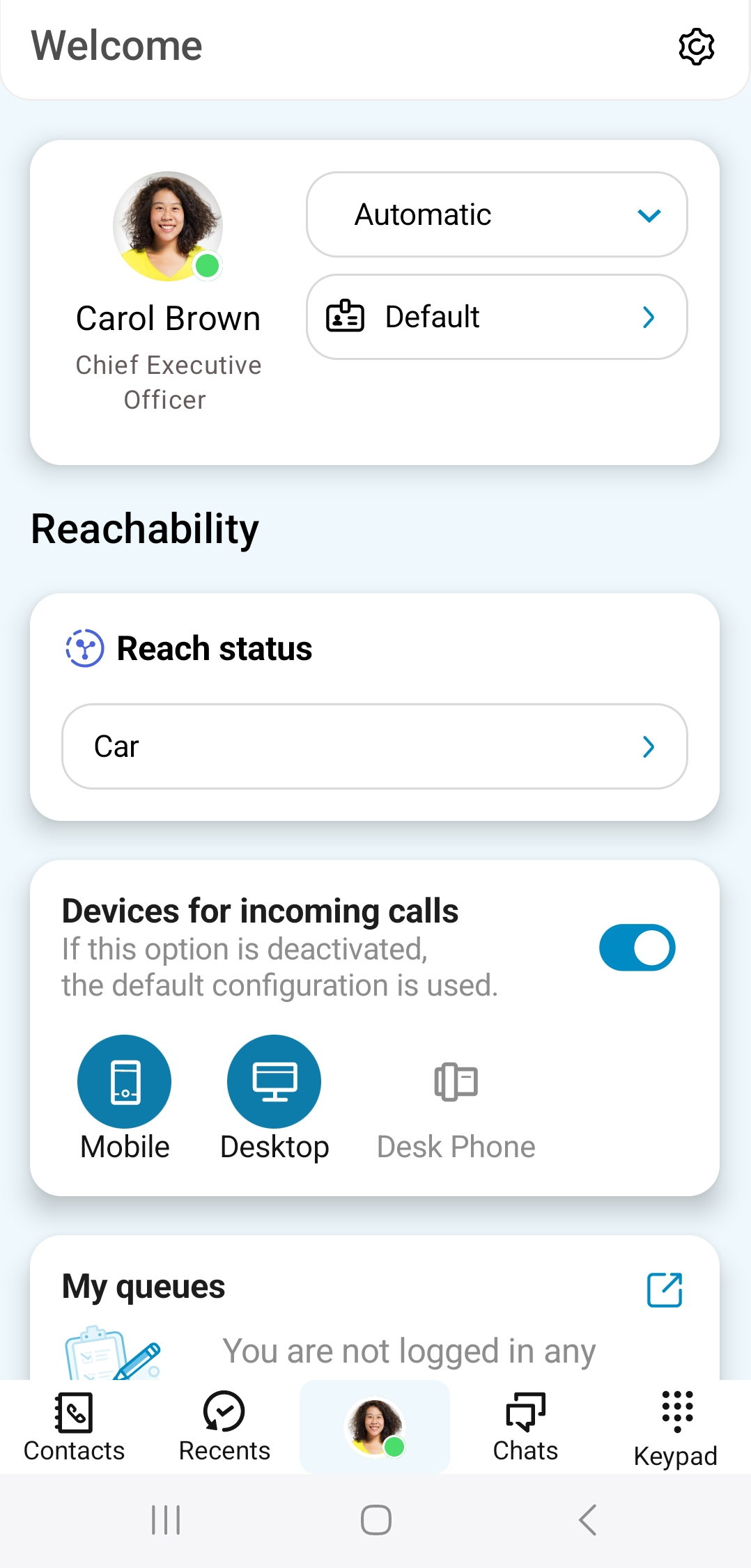Open the settings gear icon

point(696,47)
